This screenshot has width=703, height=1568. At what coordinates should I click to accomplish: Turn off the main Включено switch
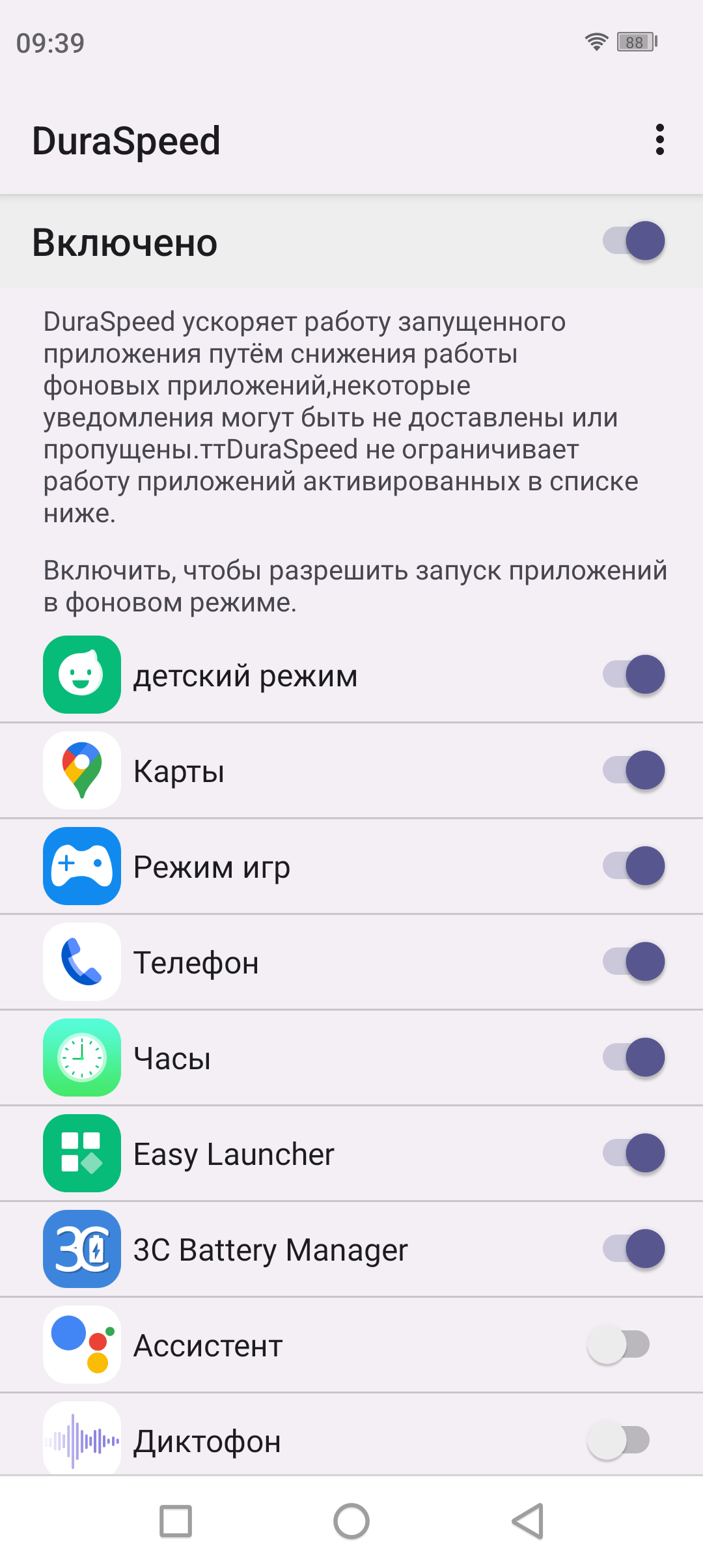pos(634,241)
